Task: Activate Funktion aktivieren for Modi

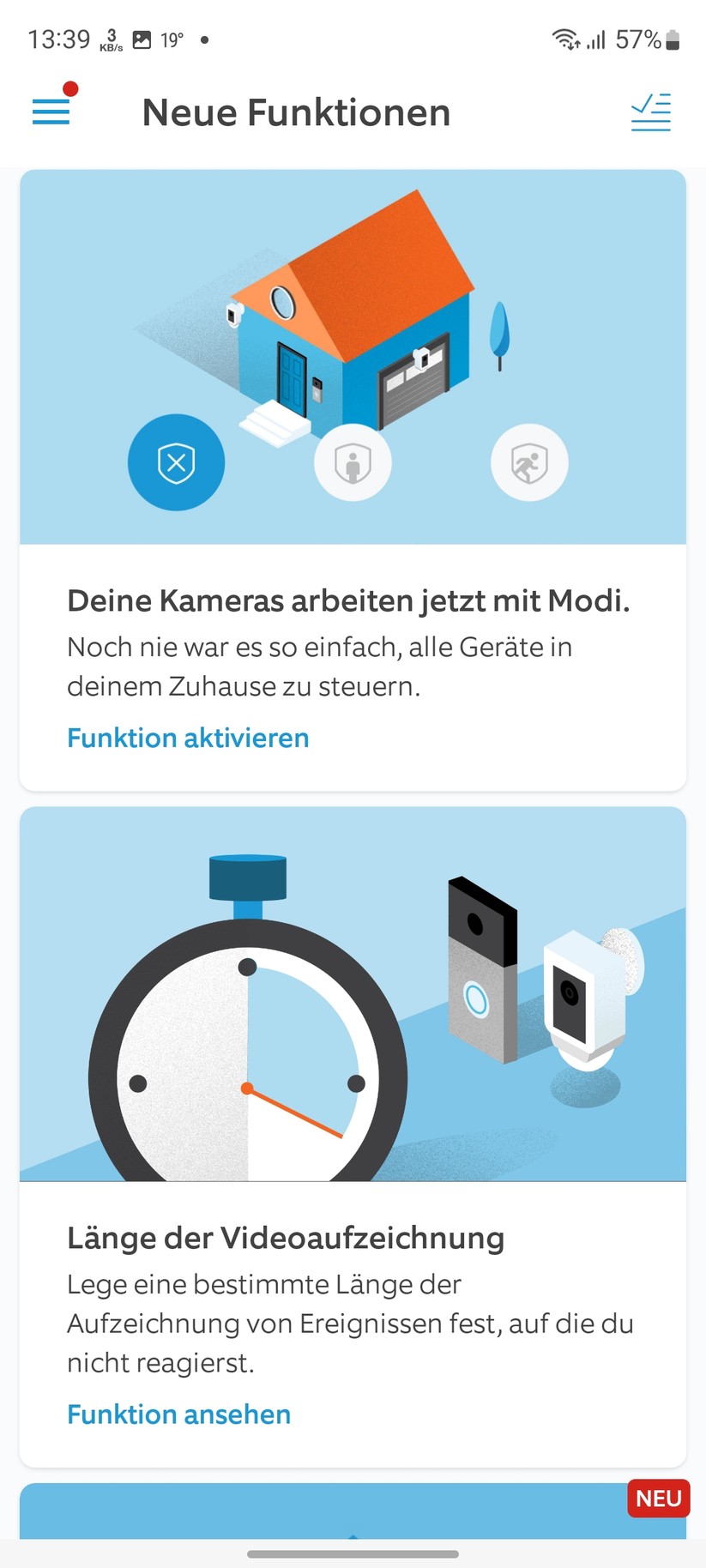Action: (188, 738)
